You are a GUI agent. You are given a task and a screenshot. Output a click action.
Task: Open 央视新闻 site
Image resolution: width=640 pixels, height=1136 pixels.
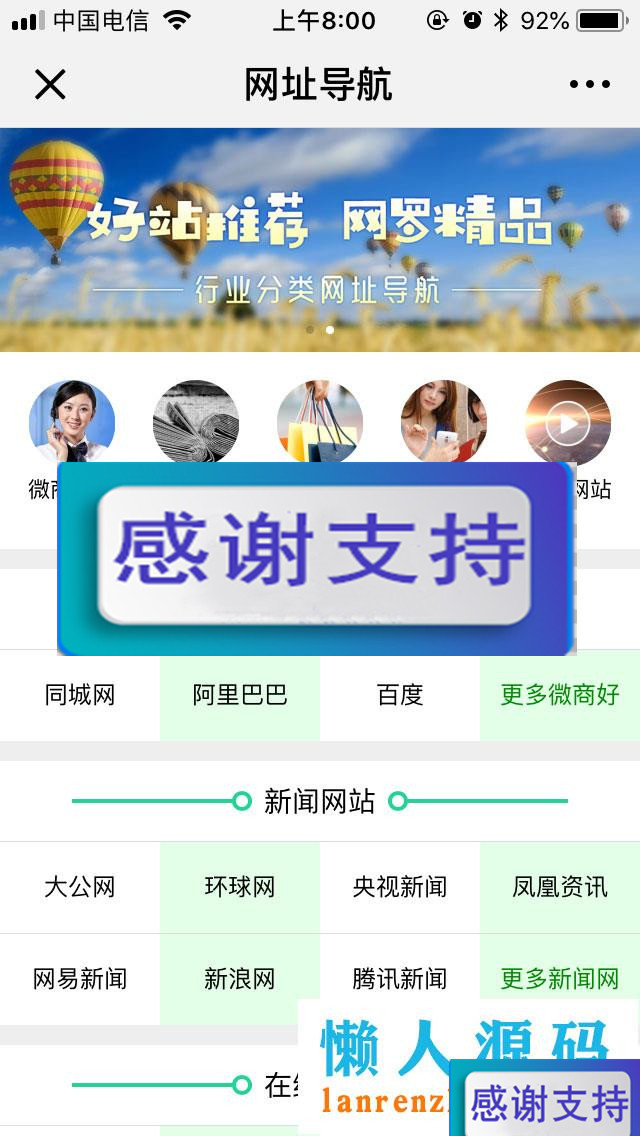tap(400, 887)
